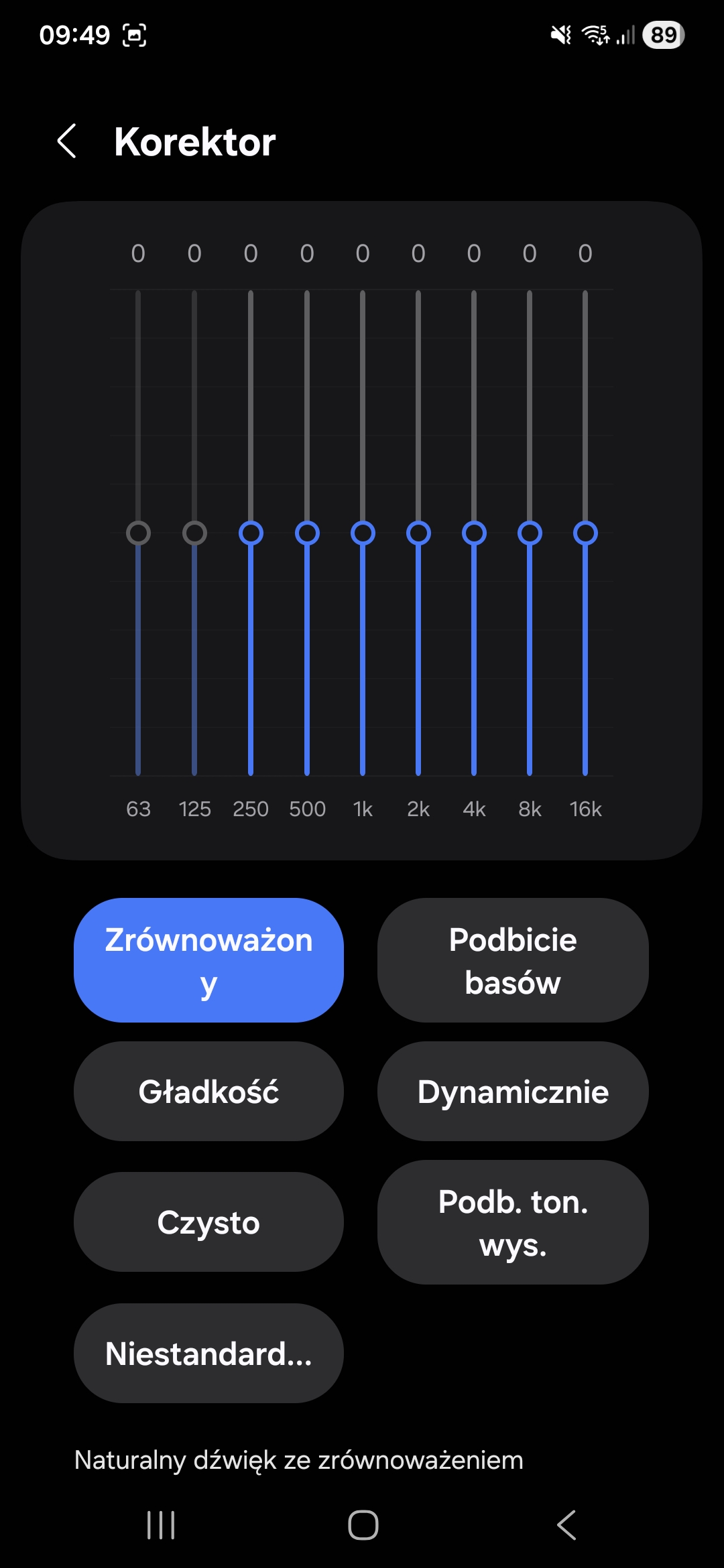Tap the 125 Hz slider handle

pyautogui.click(x=194, y=533)
